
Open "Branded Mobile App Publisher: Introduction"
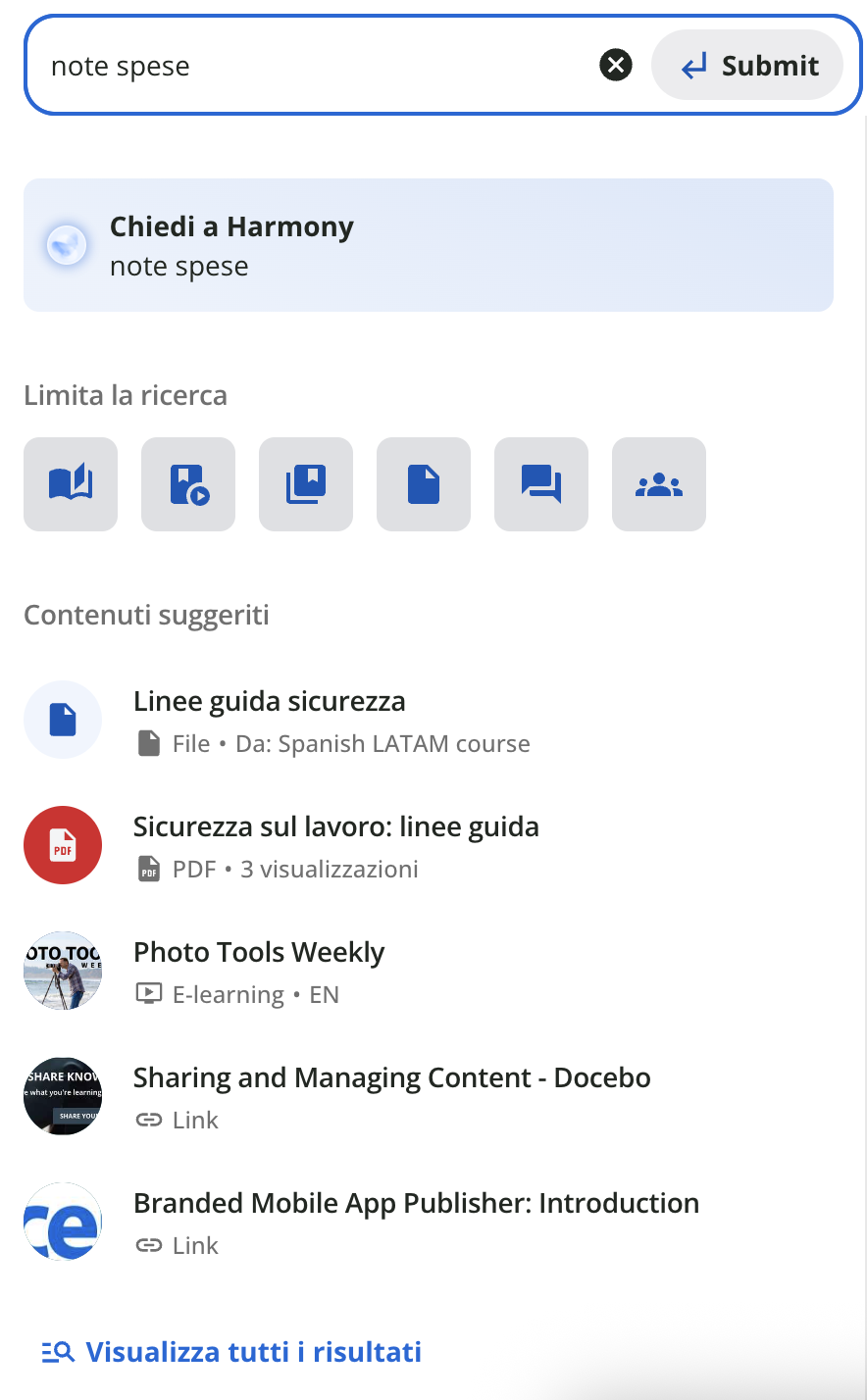click(416, 1204)
